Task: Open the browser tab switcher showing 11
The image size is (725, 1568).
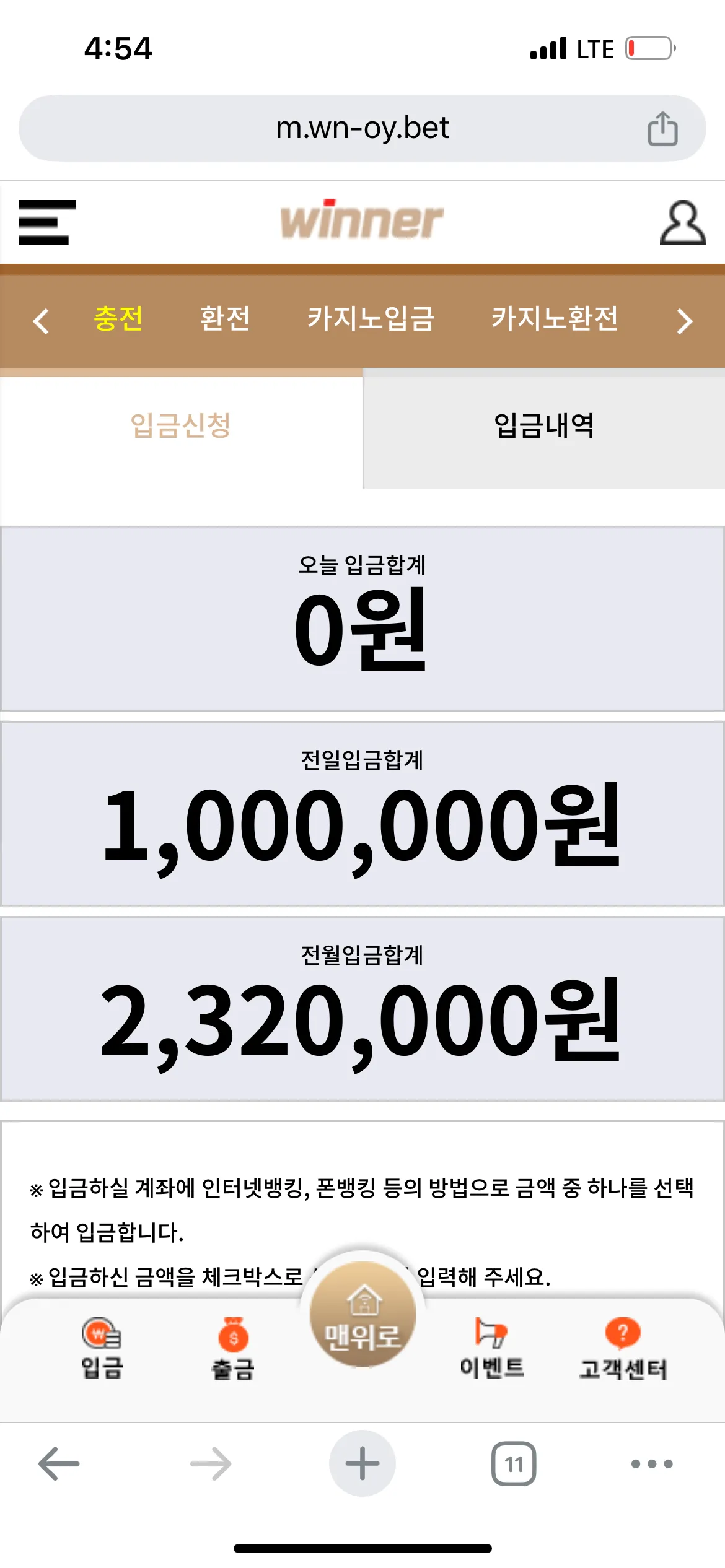Action: (514, 1464)
